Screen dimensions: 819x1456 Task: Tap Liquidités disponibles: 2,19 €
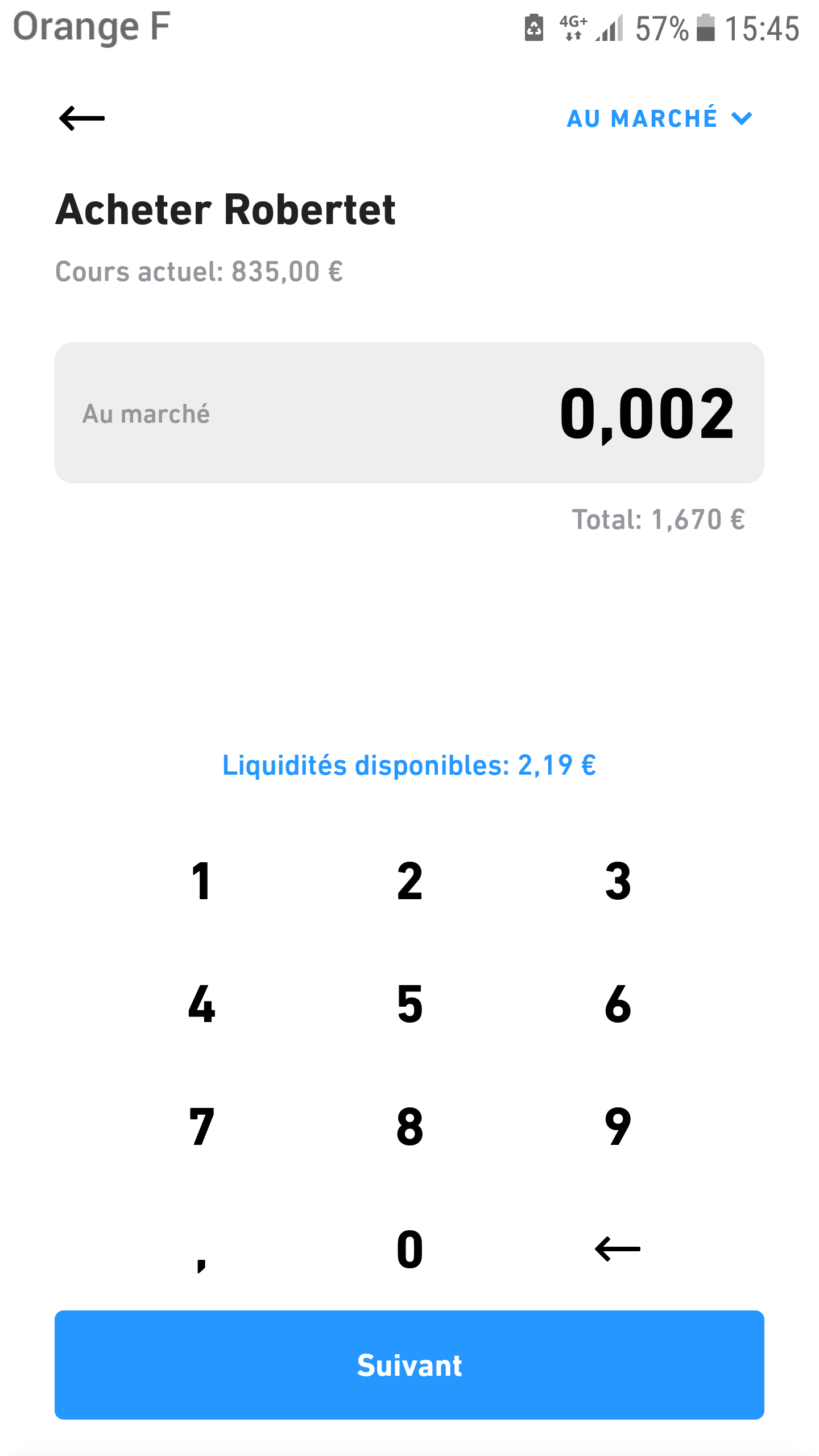pos(409,765)
